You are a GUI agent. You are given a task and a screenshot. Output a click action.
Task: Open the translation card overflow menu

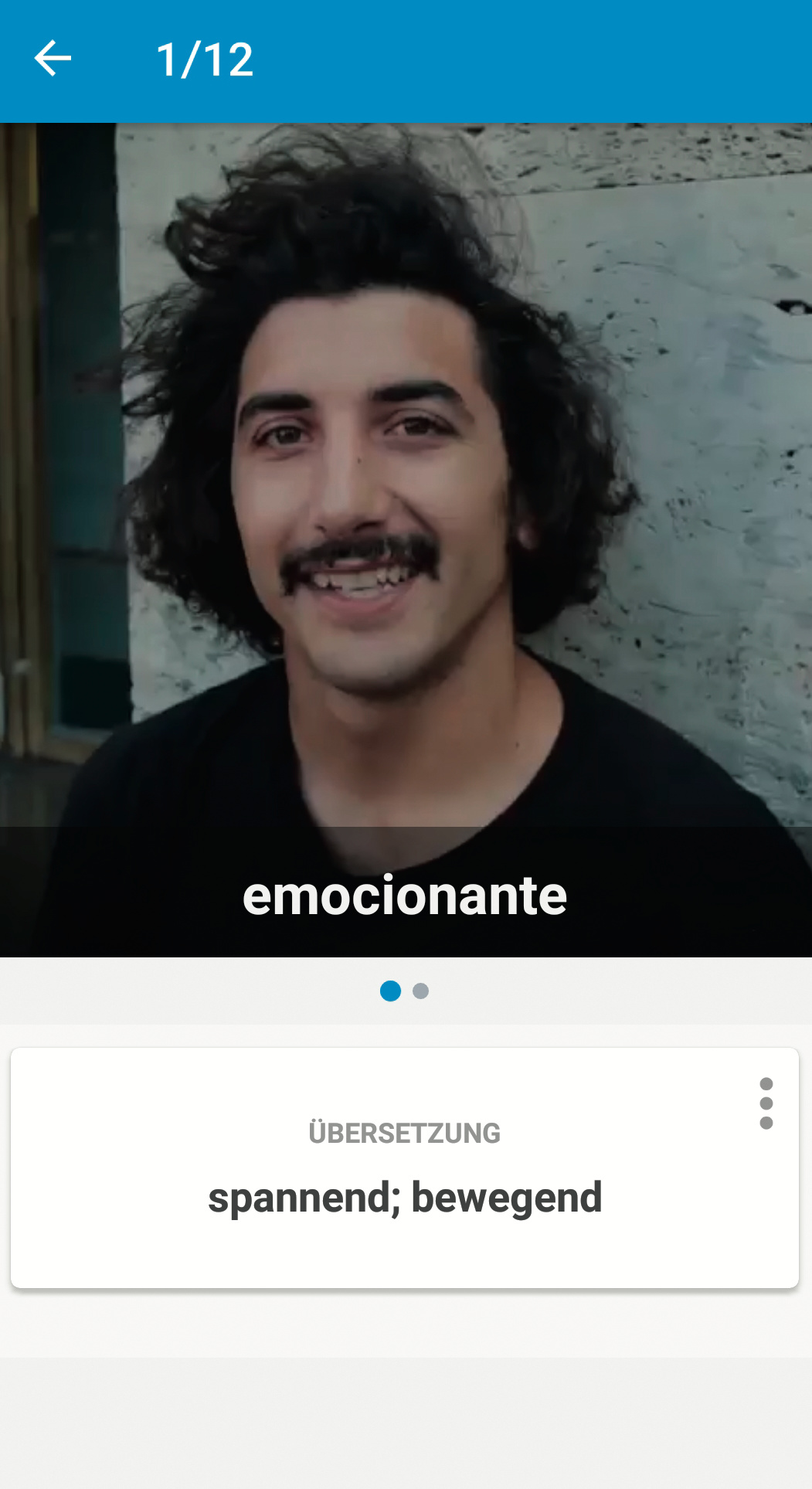766,1103
